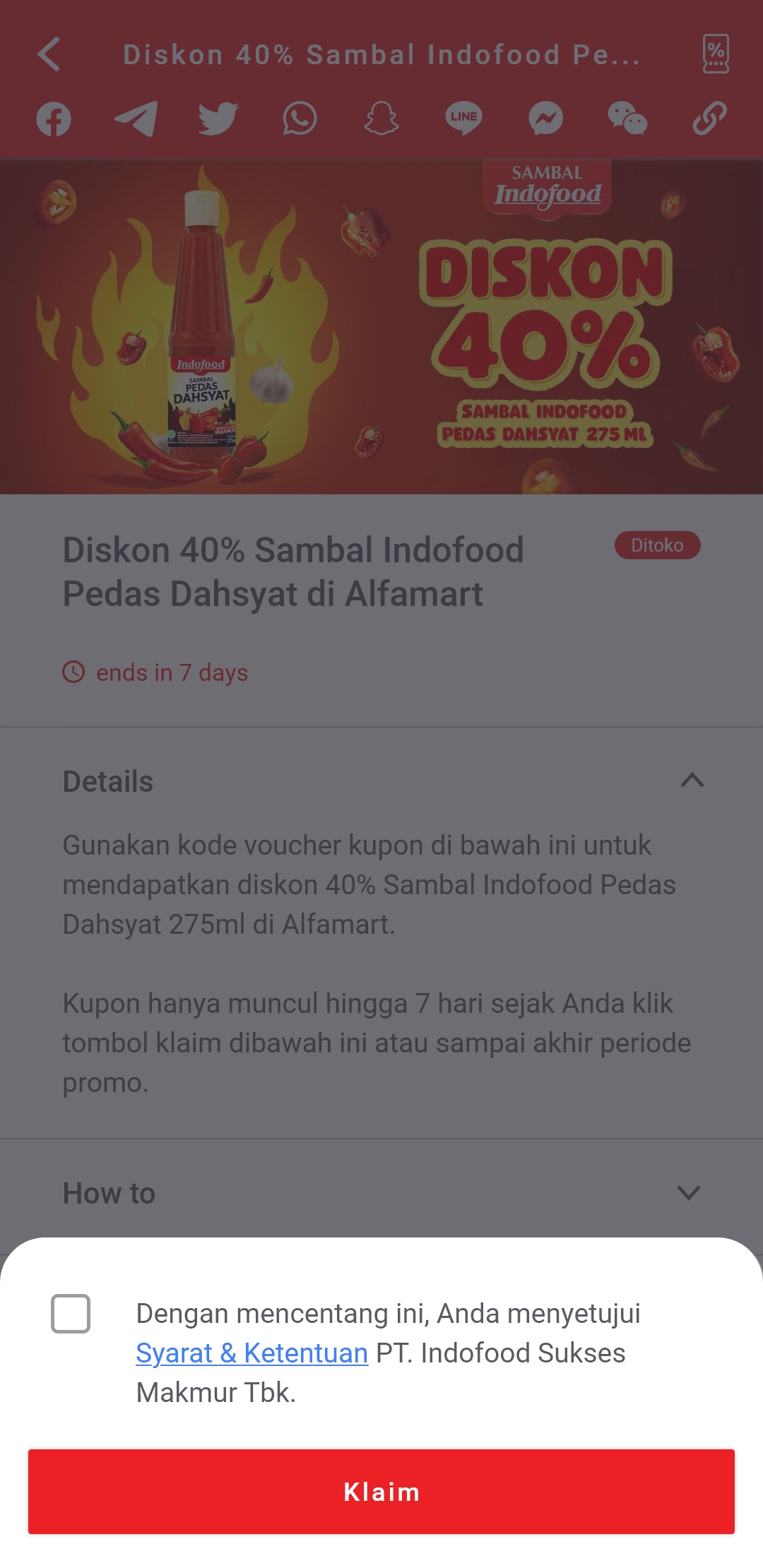Check the terms agreement checkbox
763x1568 pixels.
(71, 1314)
